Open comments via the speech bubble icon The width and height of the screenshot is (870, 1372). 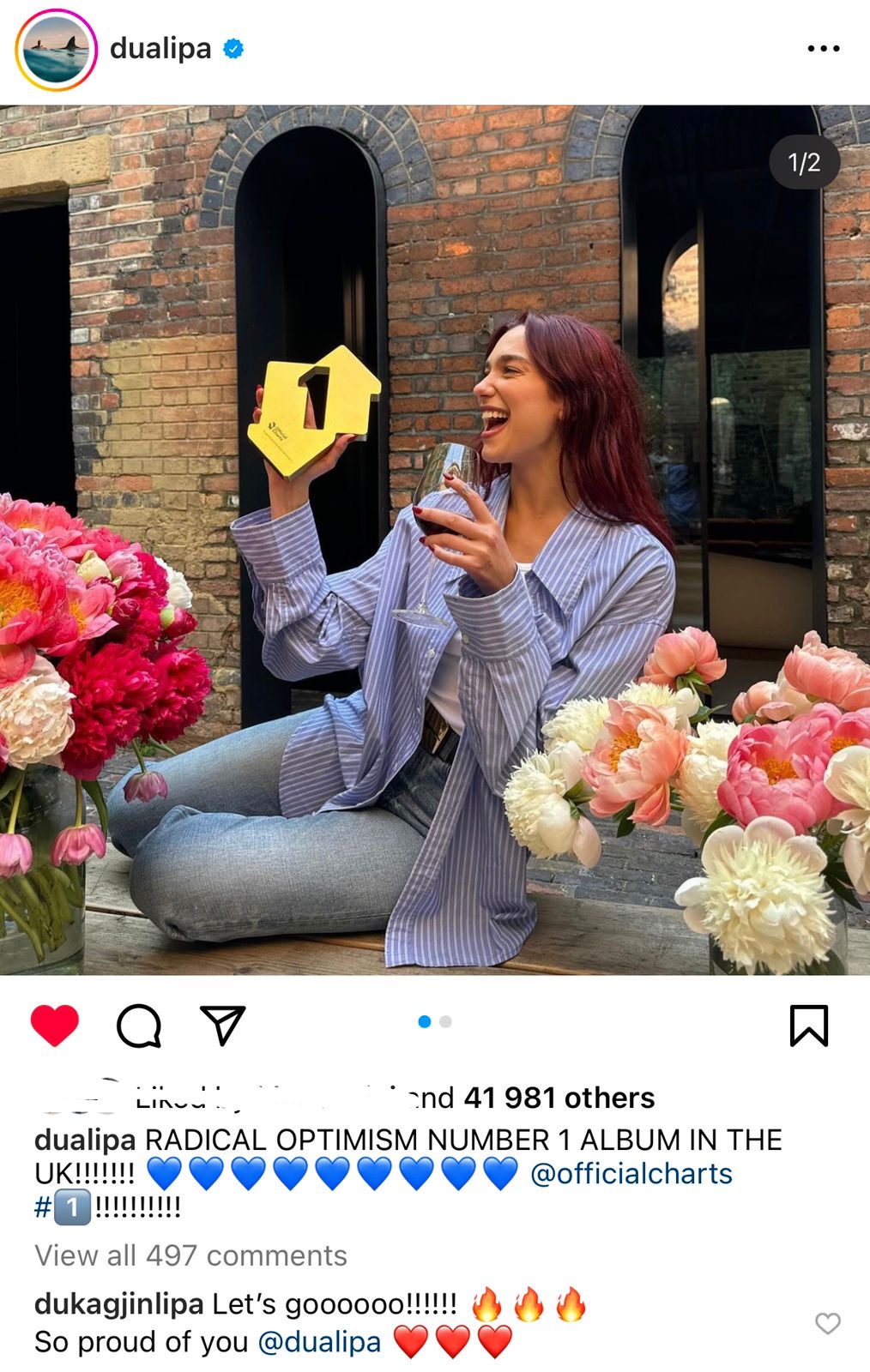tap(139, 1026)
